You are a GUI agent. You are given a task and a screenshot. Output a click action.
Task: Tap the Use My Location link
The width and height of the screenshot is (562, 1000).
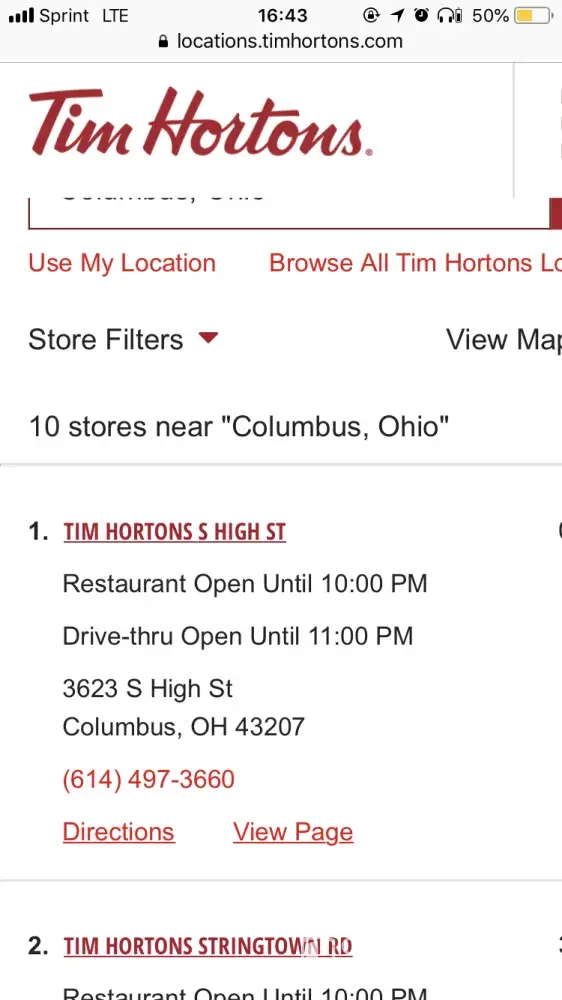click(x=122, y=263)
